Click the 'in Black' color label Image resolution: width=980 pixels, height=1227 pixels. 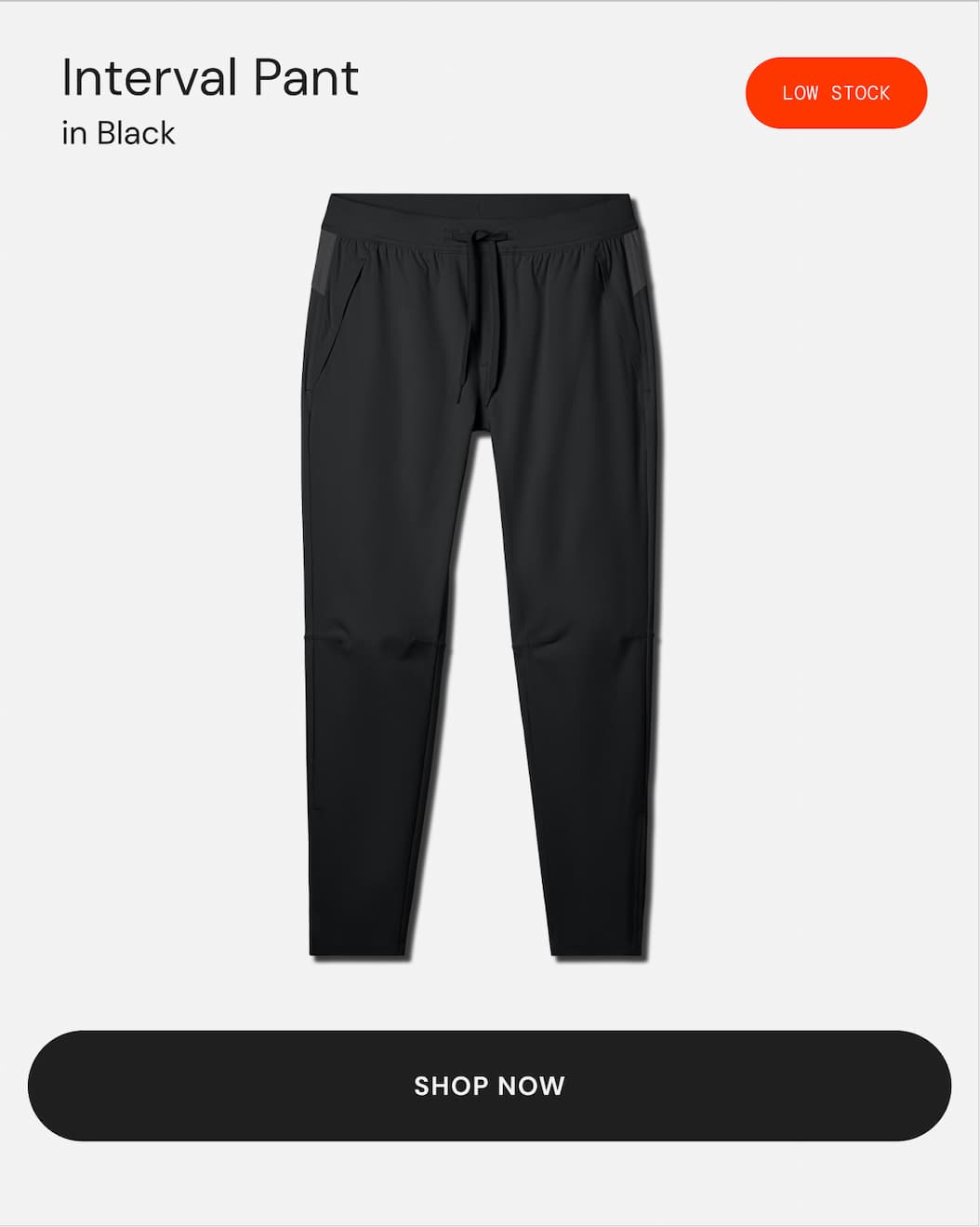click(x=117, y=133)
